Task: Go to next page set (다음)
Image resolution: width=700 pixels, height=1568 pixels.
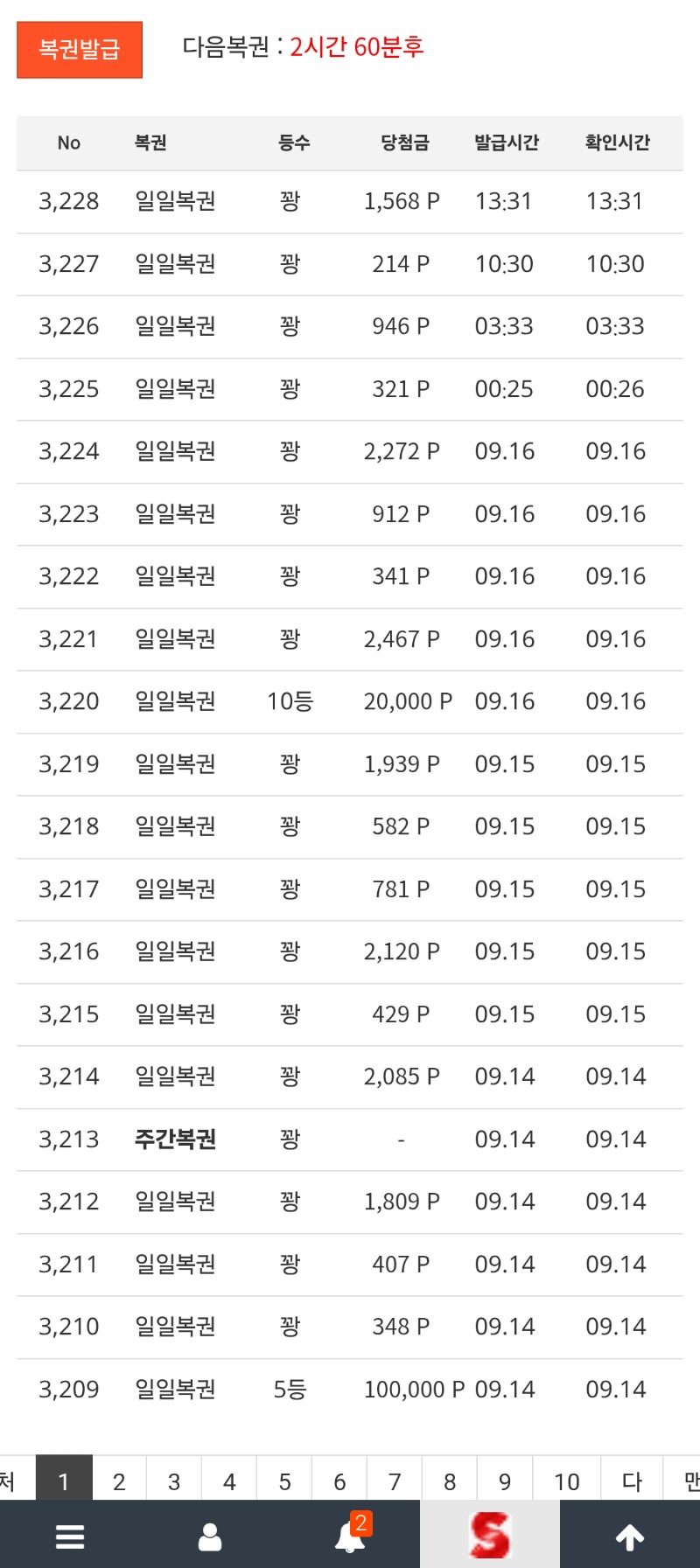Action: [632, 1481]
